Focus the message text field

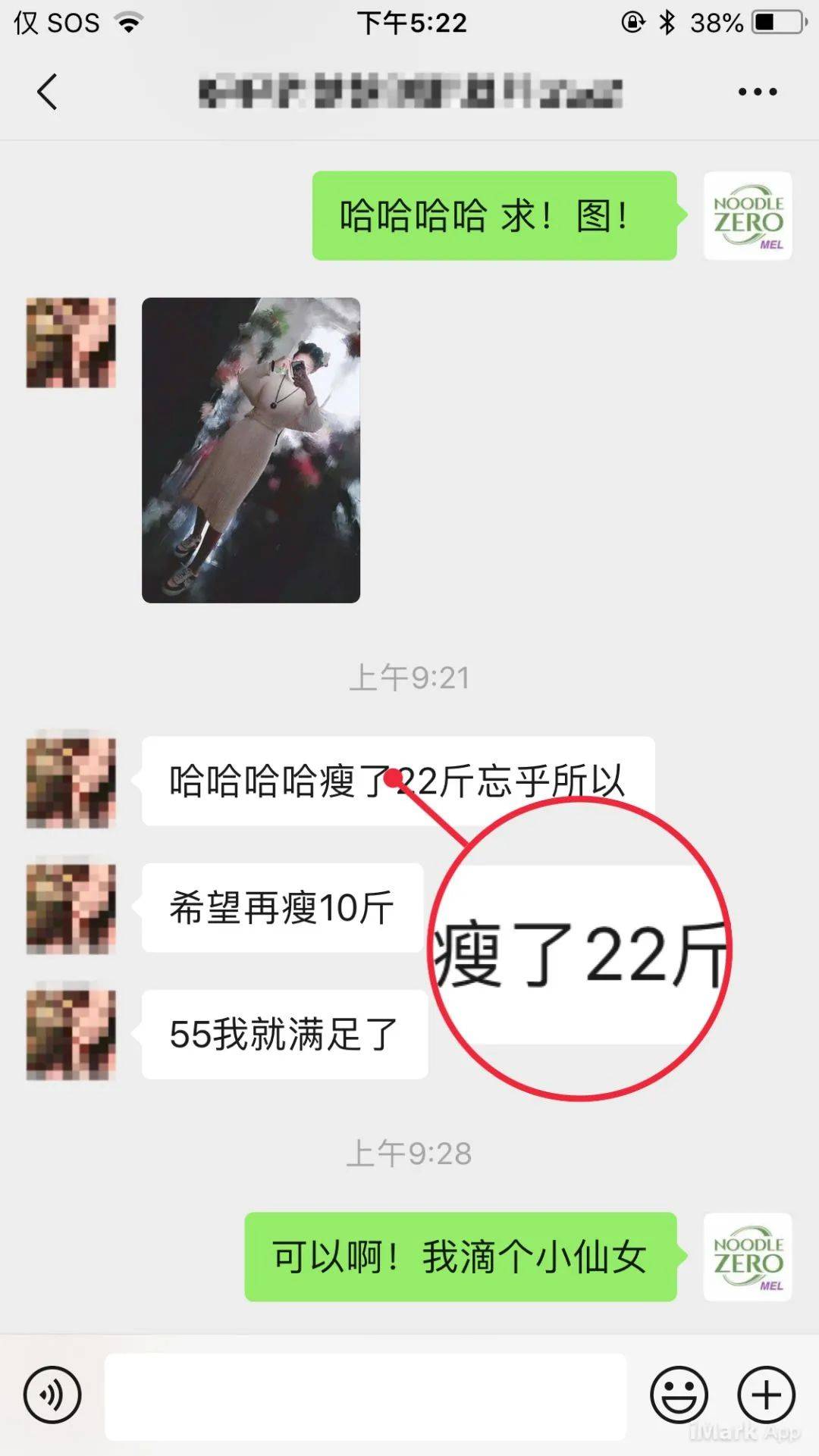(366, 1396)
